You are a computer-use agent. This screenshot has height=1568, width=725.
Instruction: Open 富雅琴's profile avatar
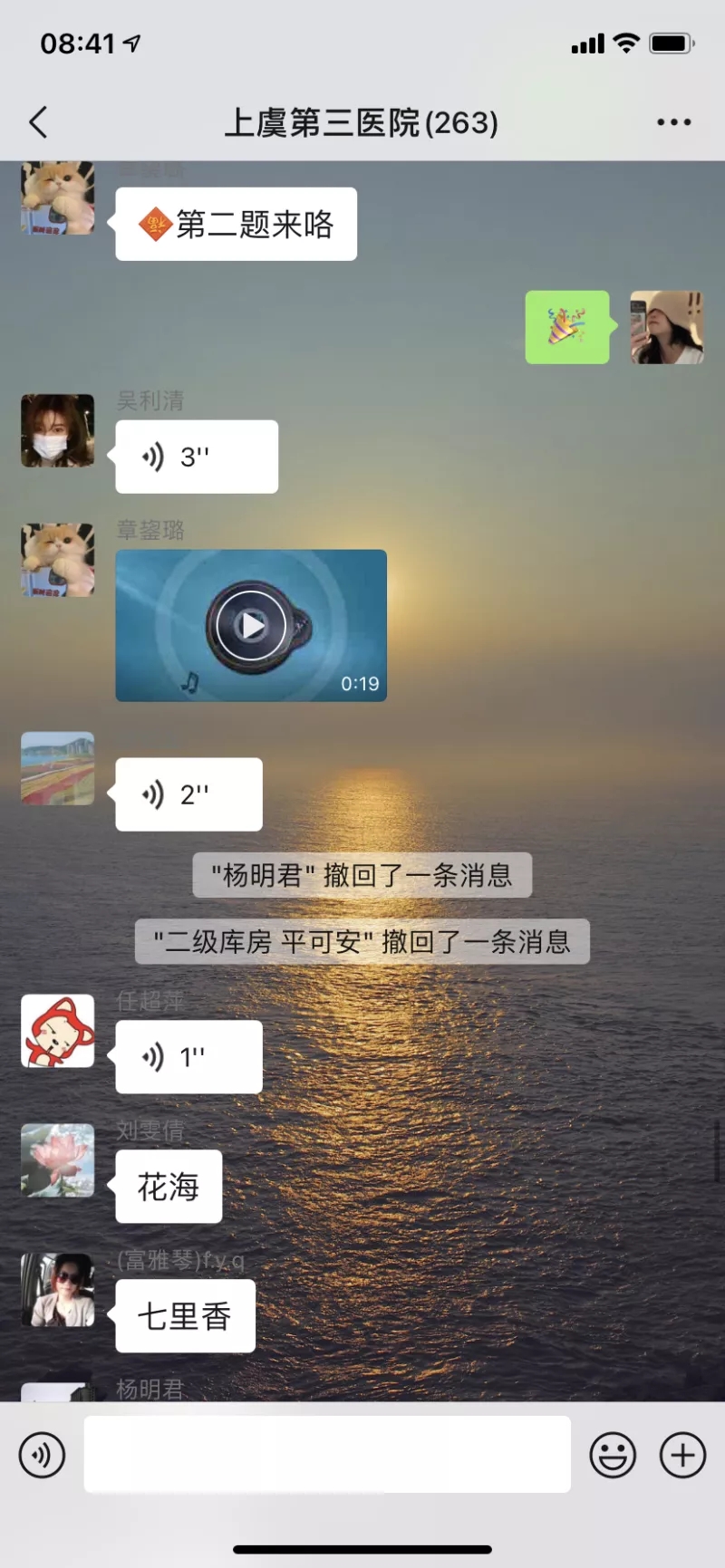pos(57,1290)
